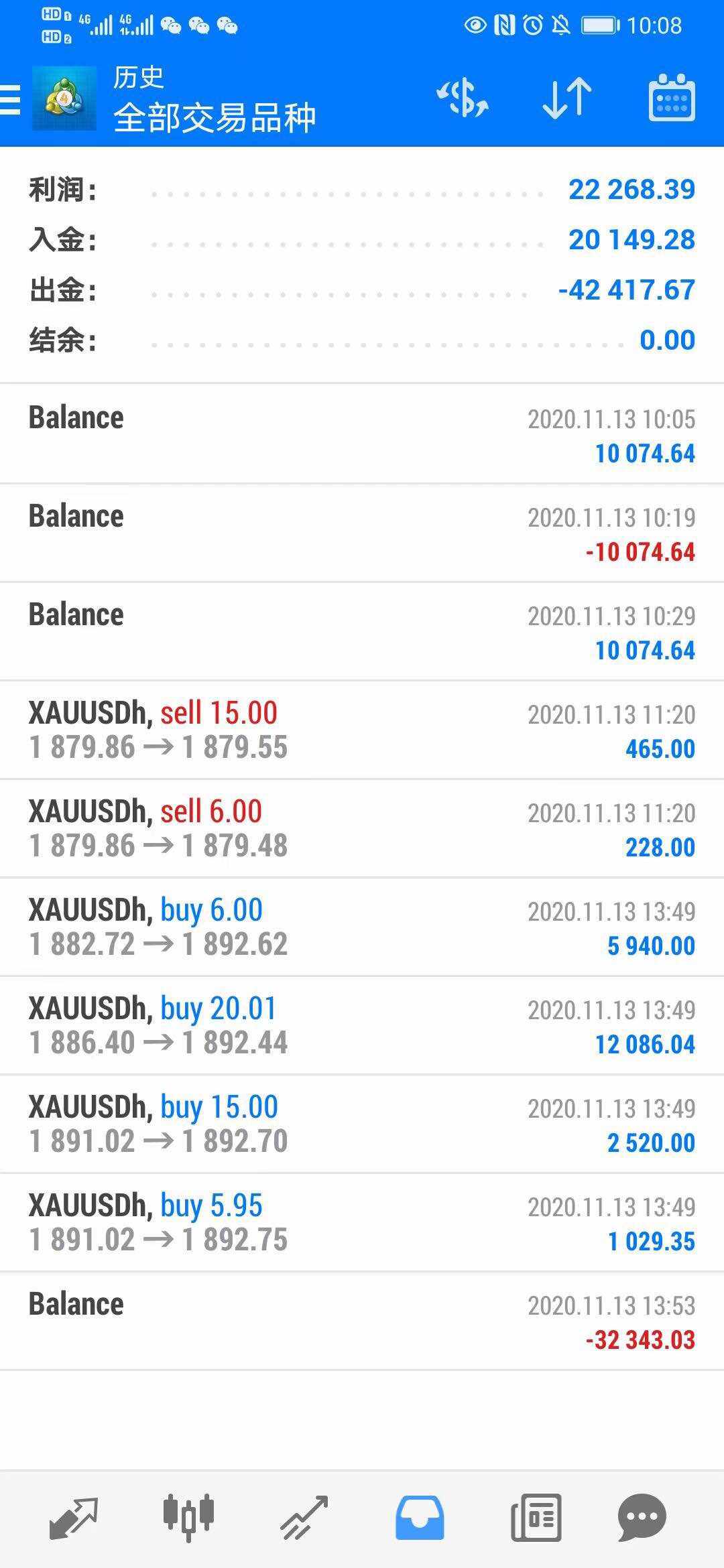Select the History inbox tab
Image resolution: width=724 pixels, height=1568 pixels.
(420, 1517)
